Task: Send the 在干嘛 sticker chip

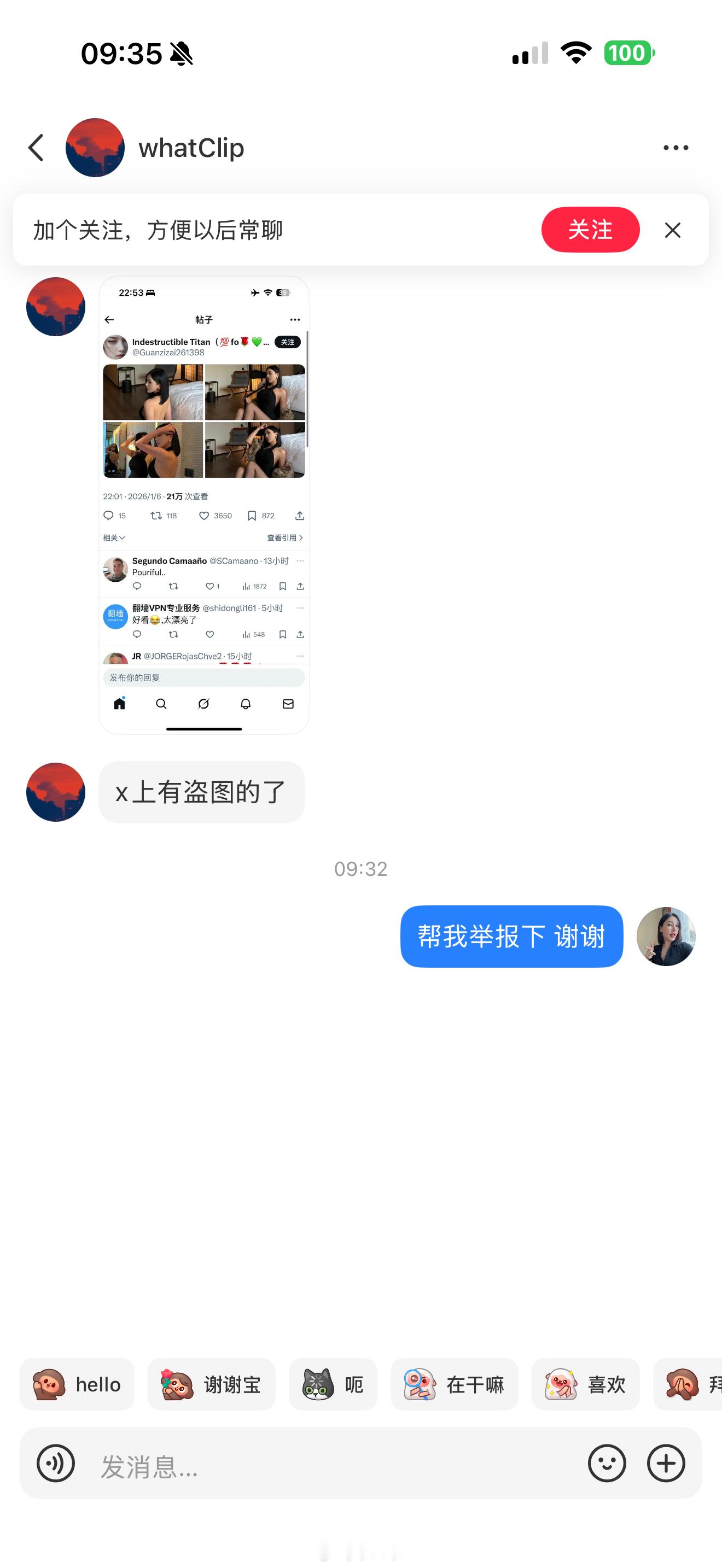Action: 455,1384
